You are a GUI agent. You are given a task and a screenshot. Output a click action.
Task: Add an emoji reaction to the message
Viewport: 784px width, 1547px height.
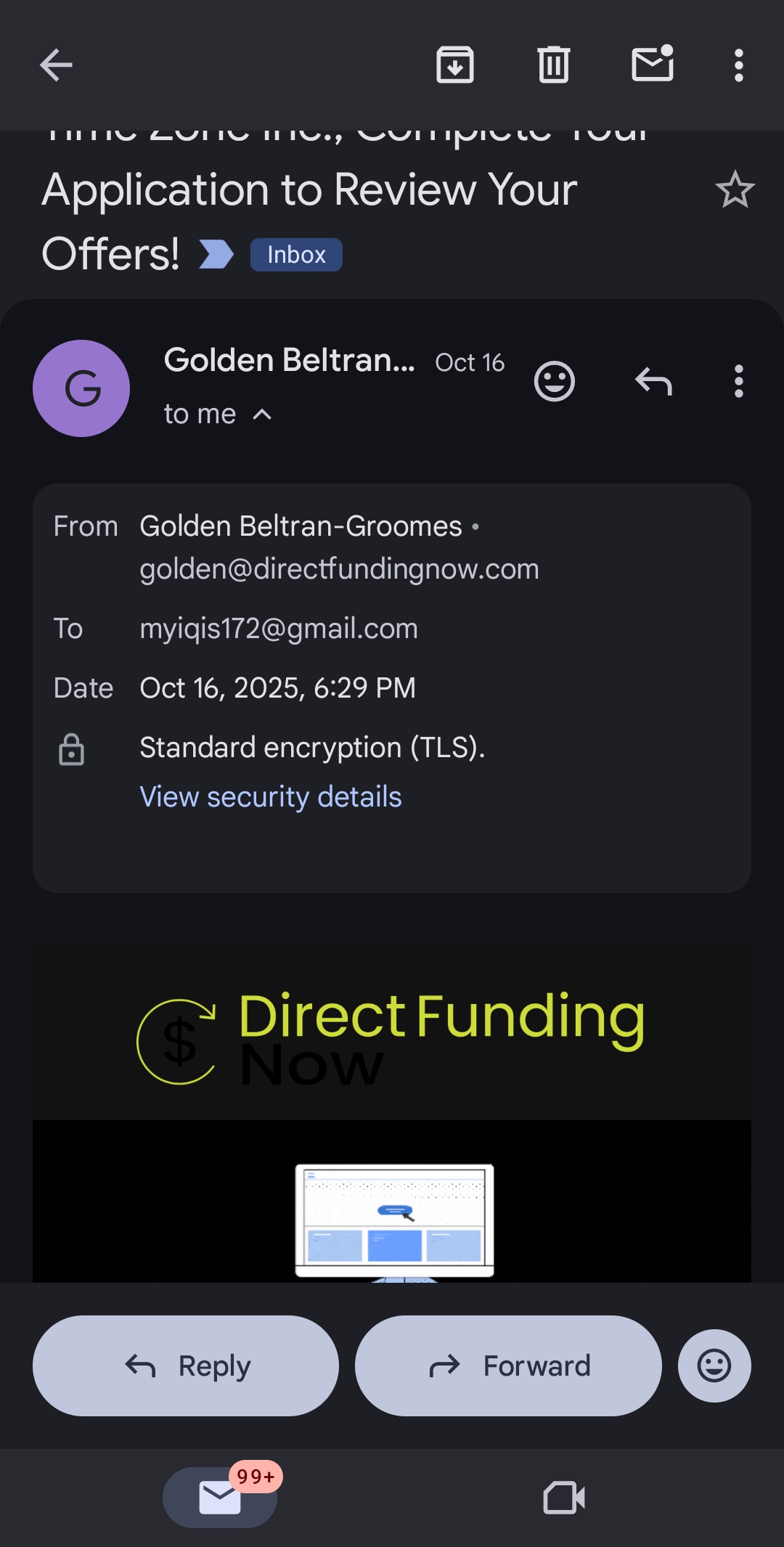click(555, 381)
